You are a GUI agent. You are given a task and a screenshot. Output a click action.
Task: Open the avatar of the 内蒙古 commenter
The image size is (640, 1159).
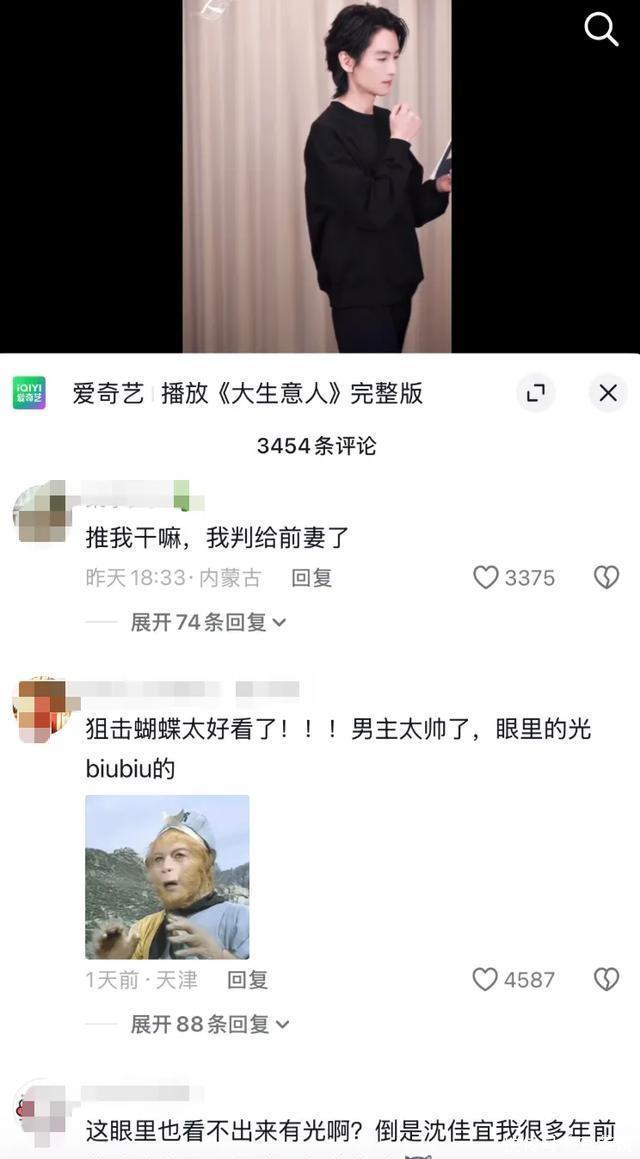point(41,511)
